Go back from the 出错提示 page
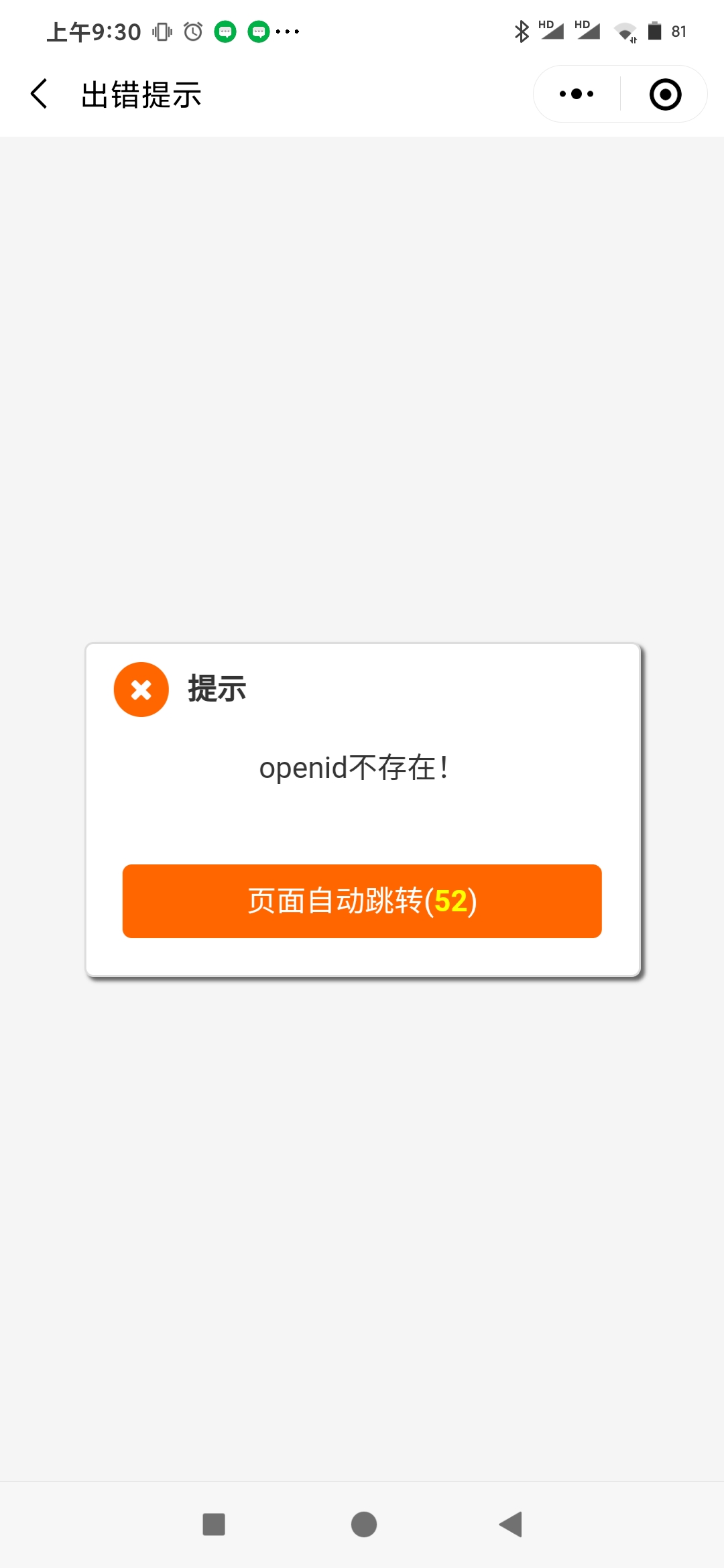The width and height of the screenshot is (724, 1568). [x=40, y=94]
